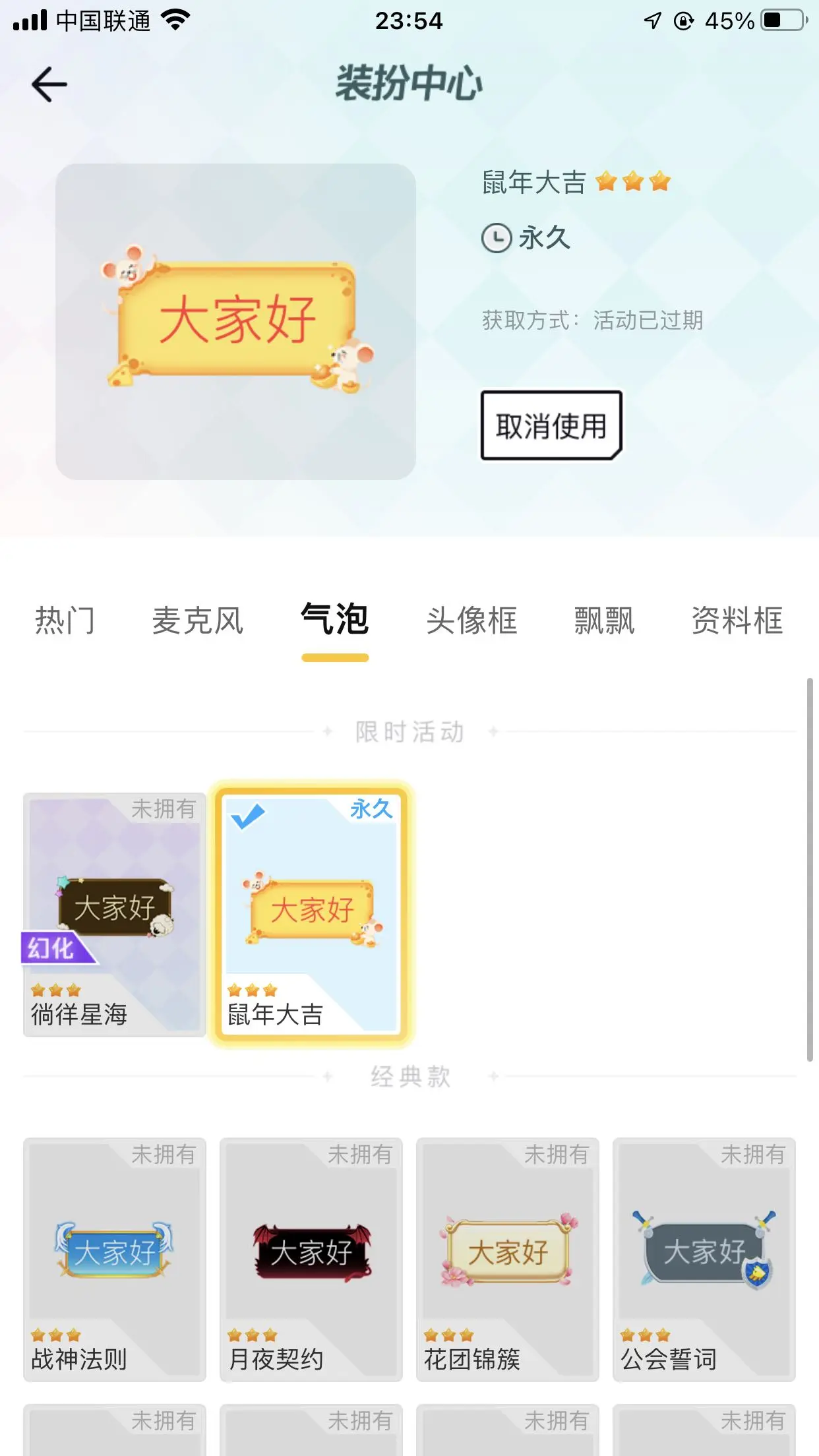
Task: Select the 徜徉星海 bubble card
Action: click(x=115, y=914)
